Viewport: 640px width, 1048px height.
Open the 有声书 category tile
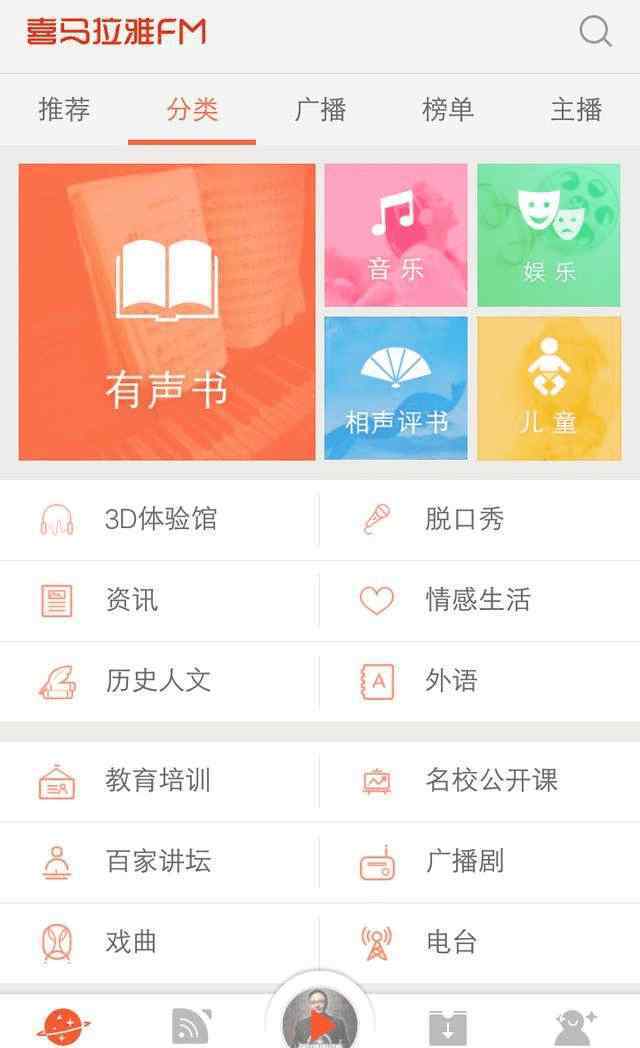click(x=167, y=312)
